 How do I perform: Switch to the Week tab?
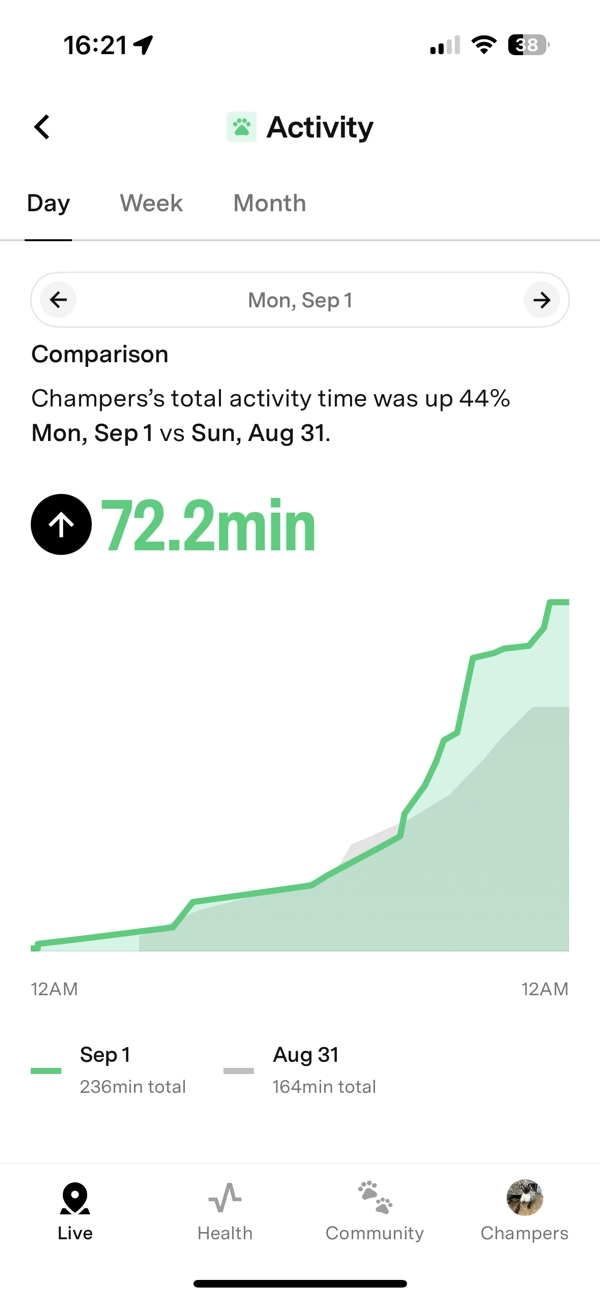[x=151, y=203]
